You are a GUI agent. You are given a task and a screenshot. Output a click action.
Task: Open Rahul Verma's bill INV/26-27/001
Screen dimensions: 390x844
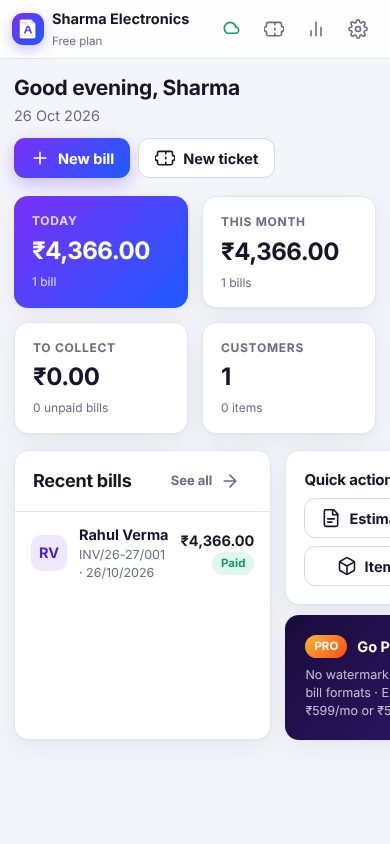143,553
